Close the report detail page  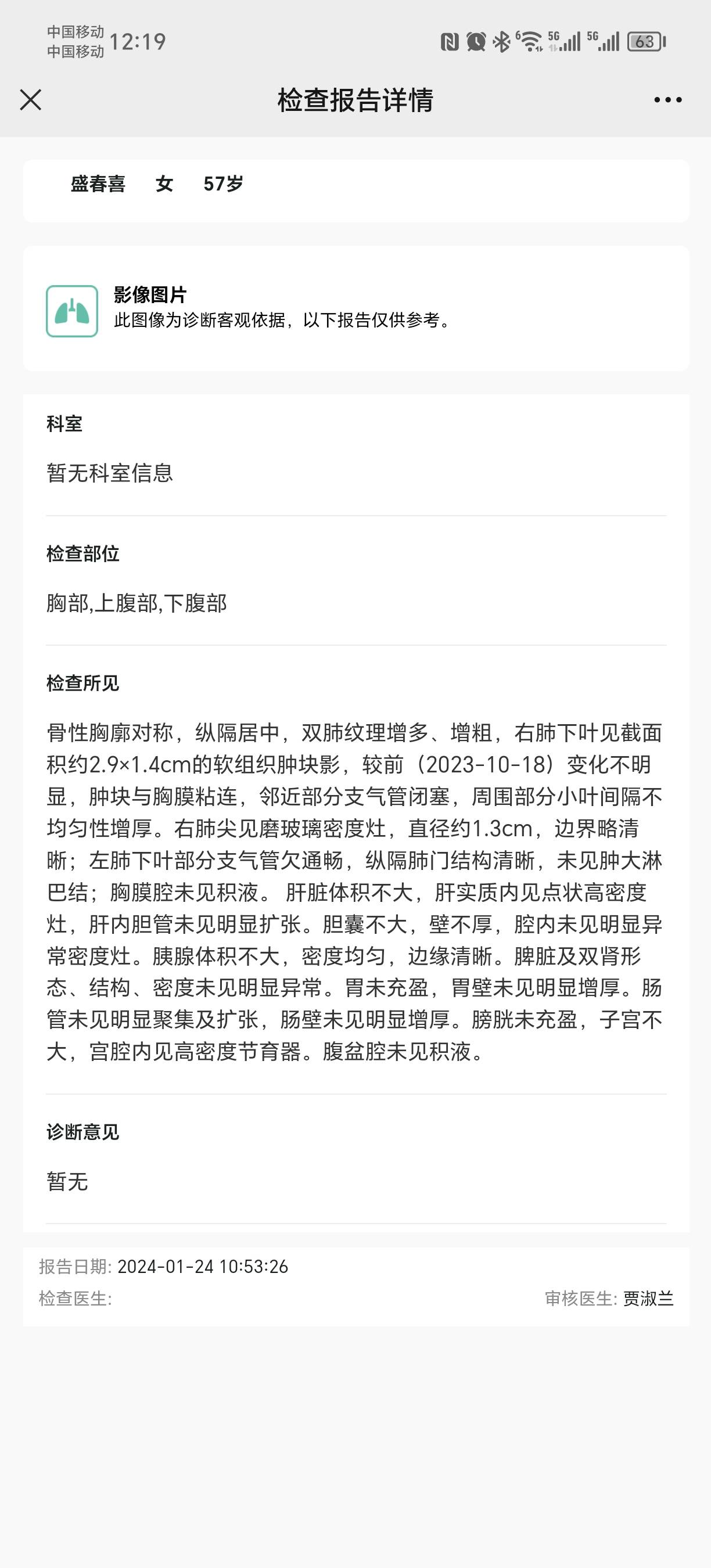pos(30,100)
